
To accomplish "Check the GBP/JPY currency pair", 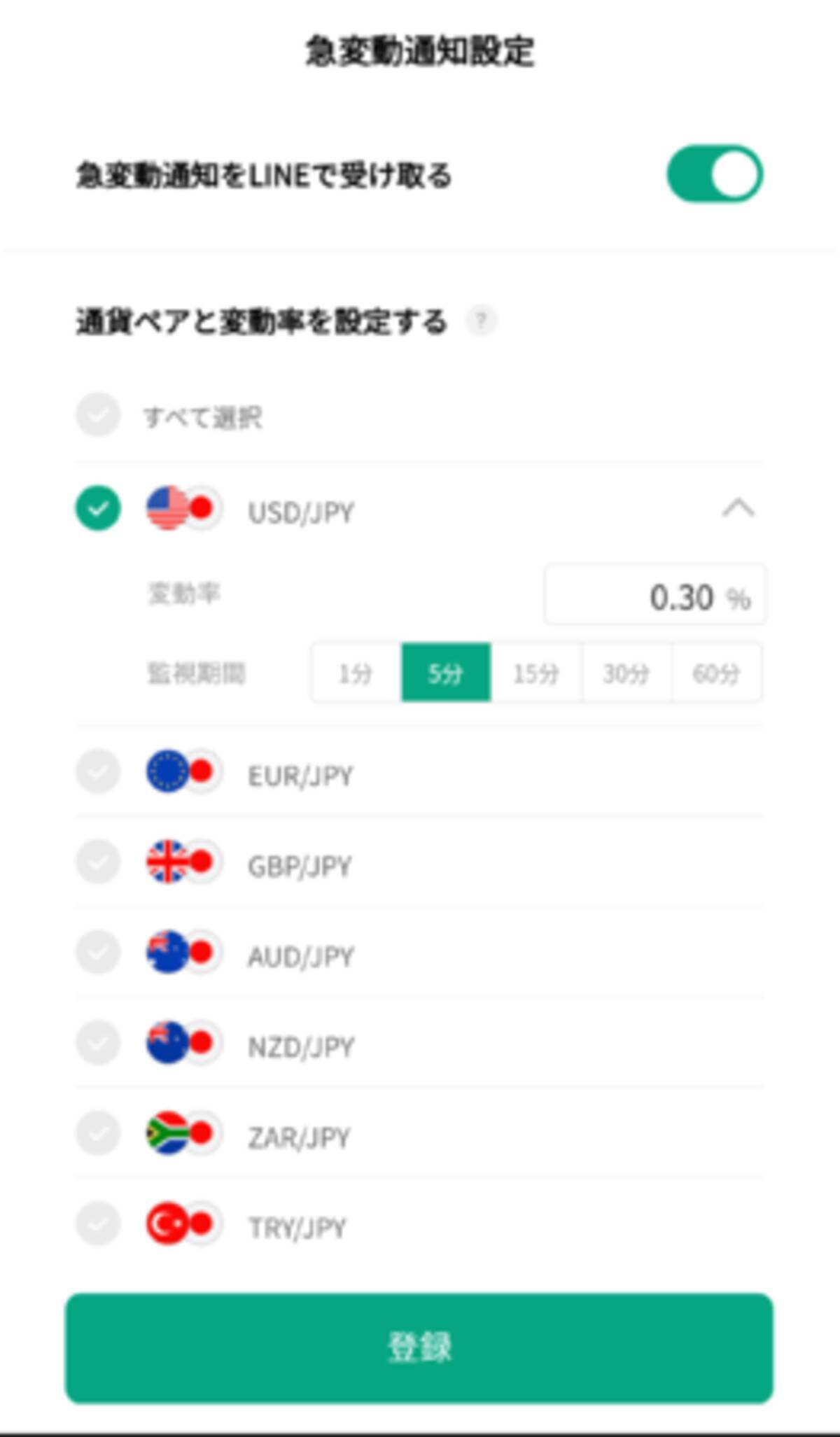I will (x=98, y=862).
